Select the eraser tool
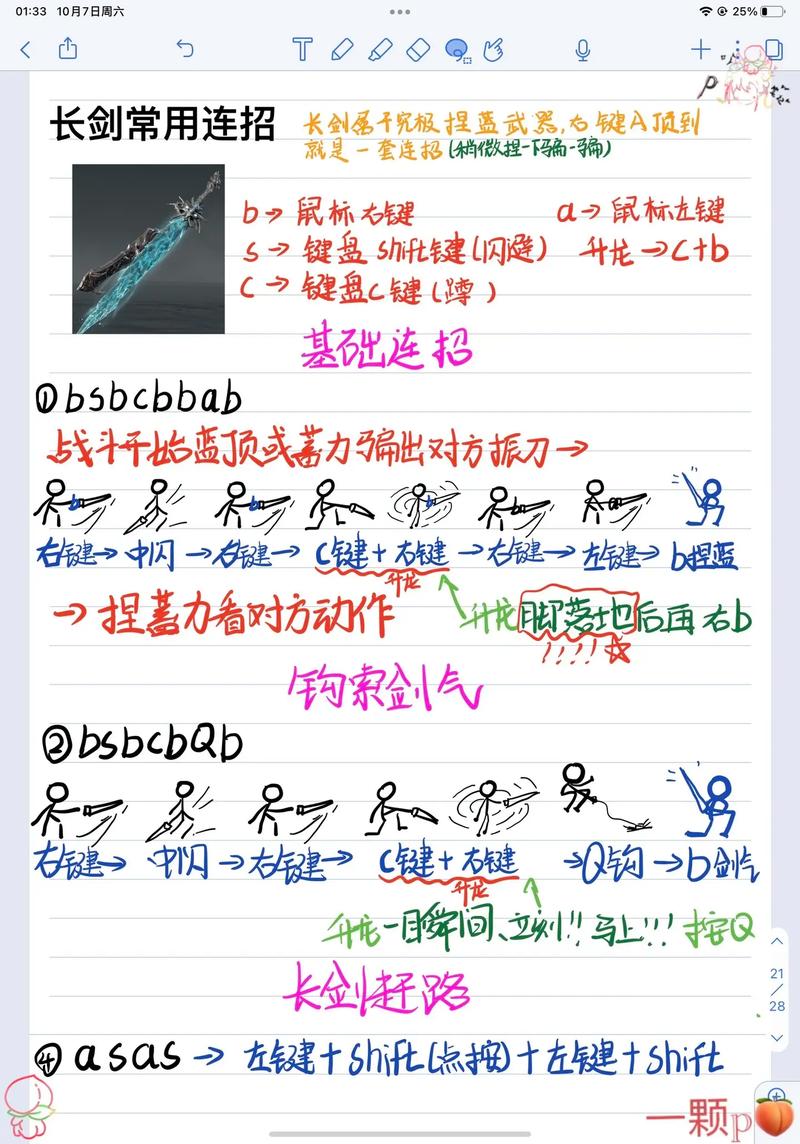 419,49
